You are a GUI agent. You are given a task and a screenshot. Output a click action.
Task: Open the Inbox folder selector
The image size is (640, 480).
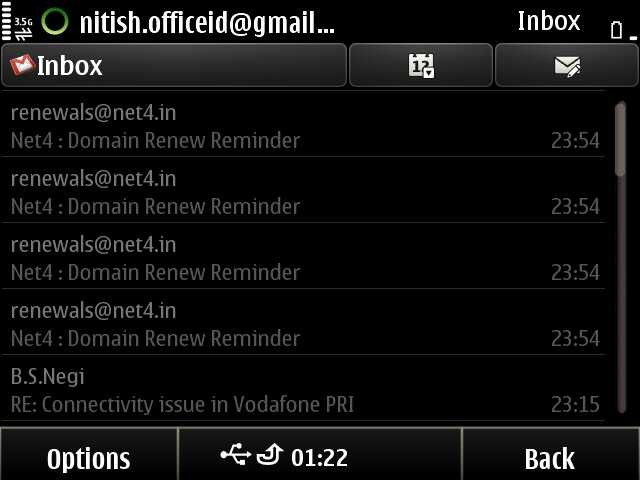pos(173,66)
